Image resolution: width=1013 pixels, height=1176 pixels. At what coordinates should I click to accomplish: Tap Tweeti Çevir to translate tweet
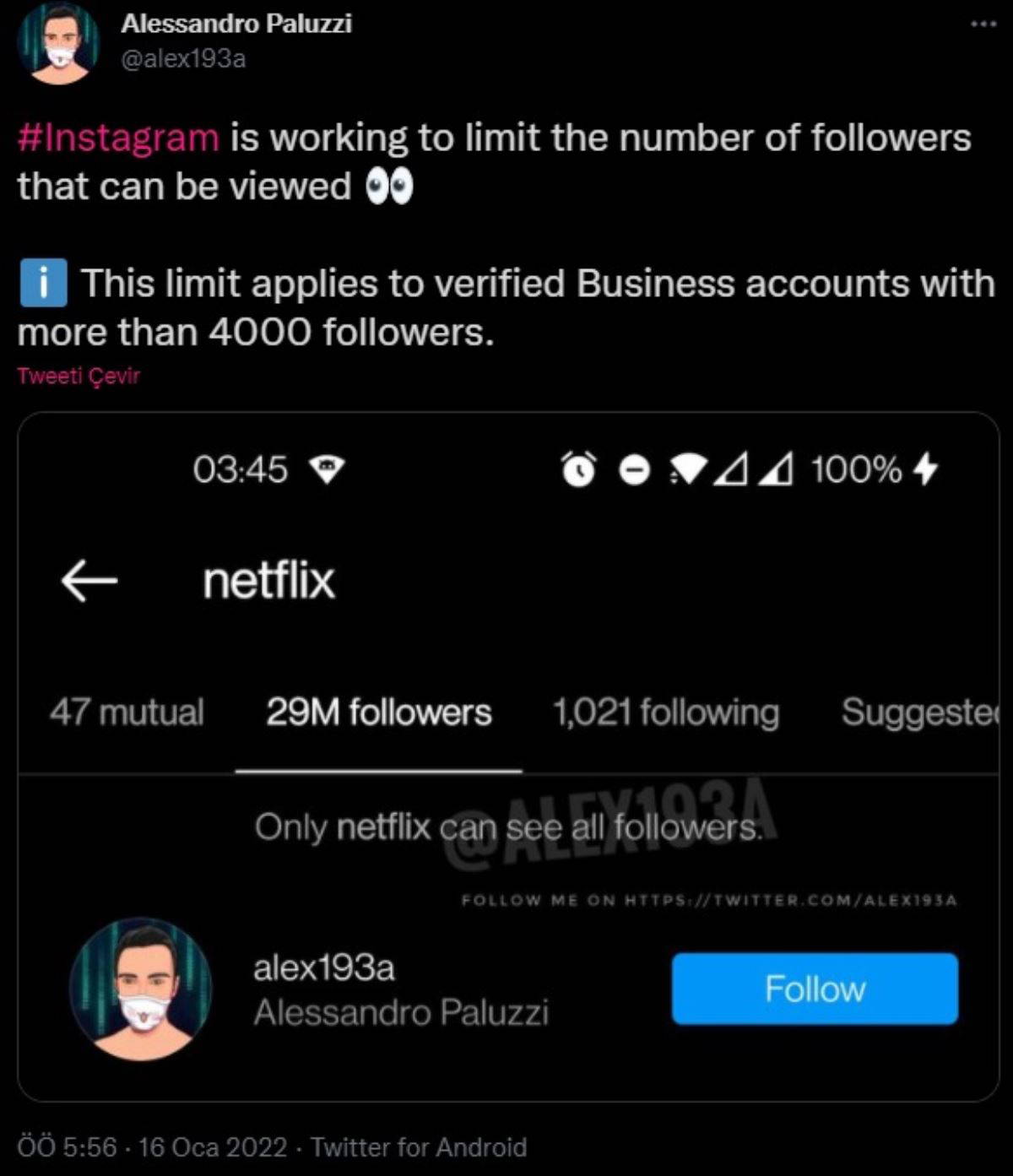coord(79,376)
